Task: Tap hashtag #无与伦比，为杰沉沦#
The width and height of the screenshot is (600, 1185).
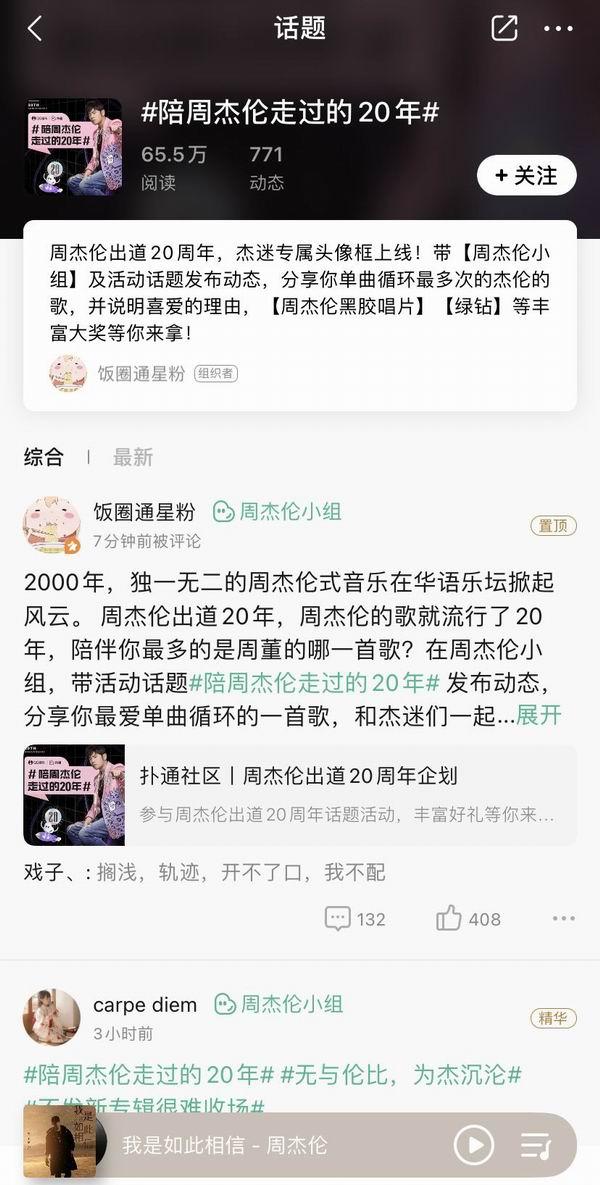Action: pos(401,1075)
